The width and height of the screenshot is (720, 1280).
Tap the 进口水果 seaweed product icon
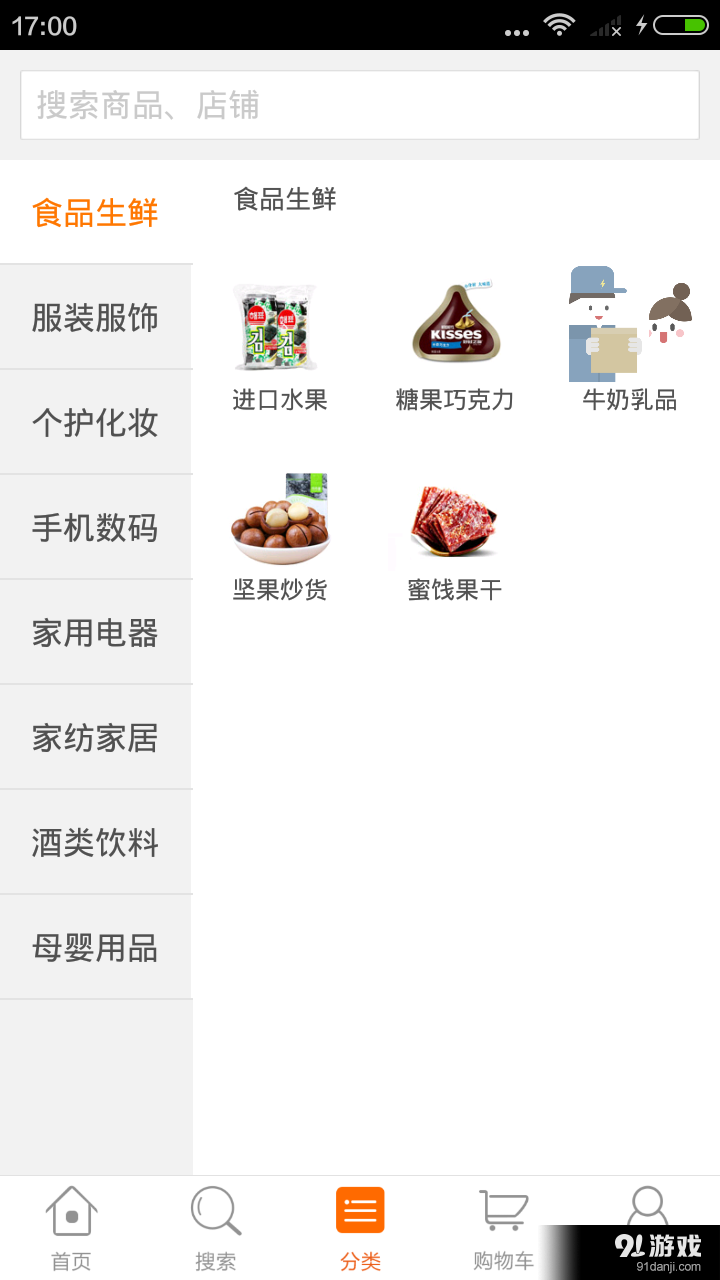tap(280, 325)
